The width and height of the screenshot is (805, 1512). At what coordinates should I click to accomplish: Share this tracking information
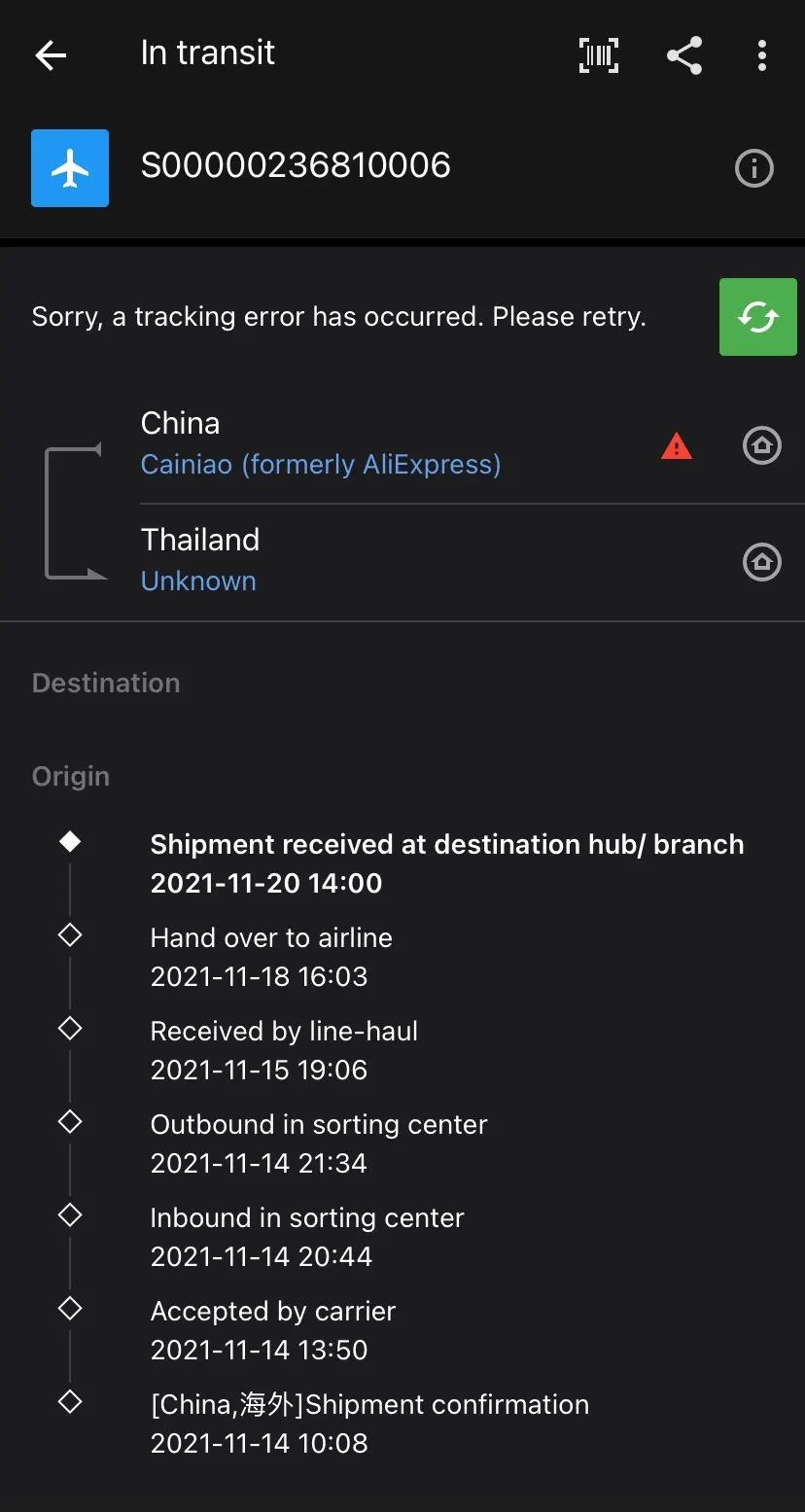pos(684,55)
